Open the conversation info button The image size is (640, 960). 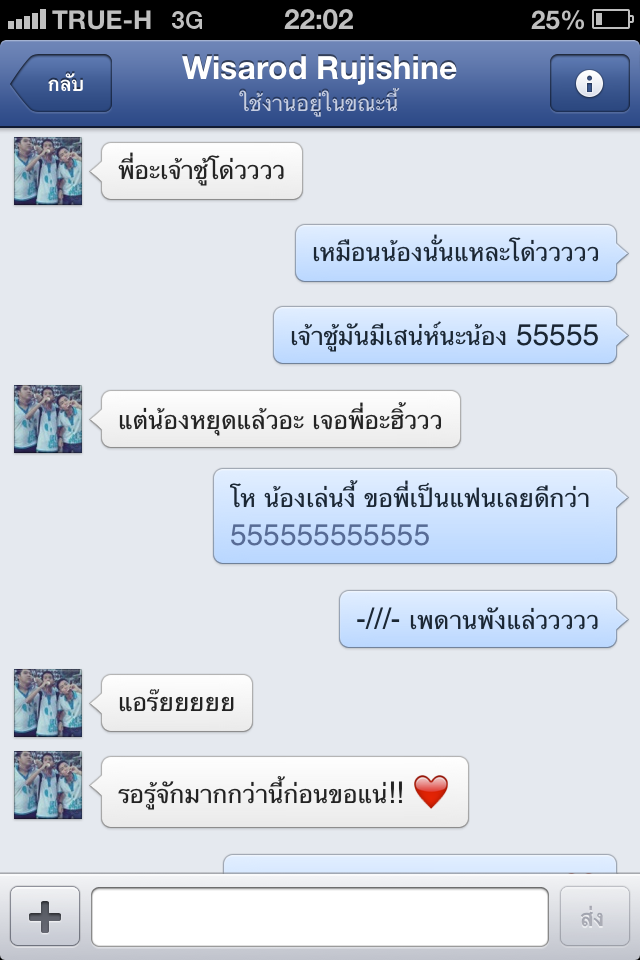[x=589, y=83]
